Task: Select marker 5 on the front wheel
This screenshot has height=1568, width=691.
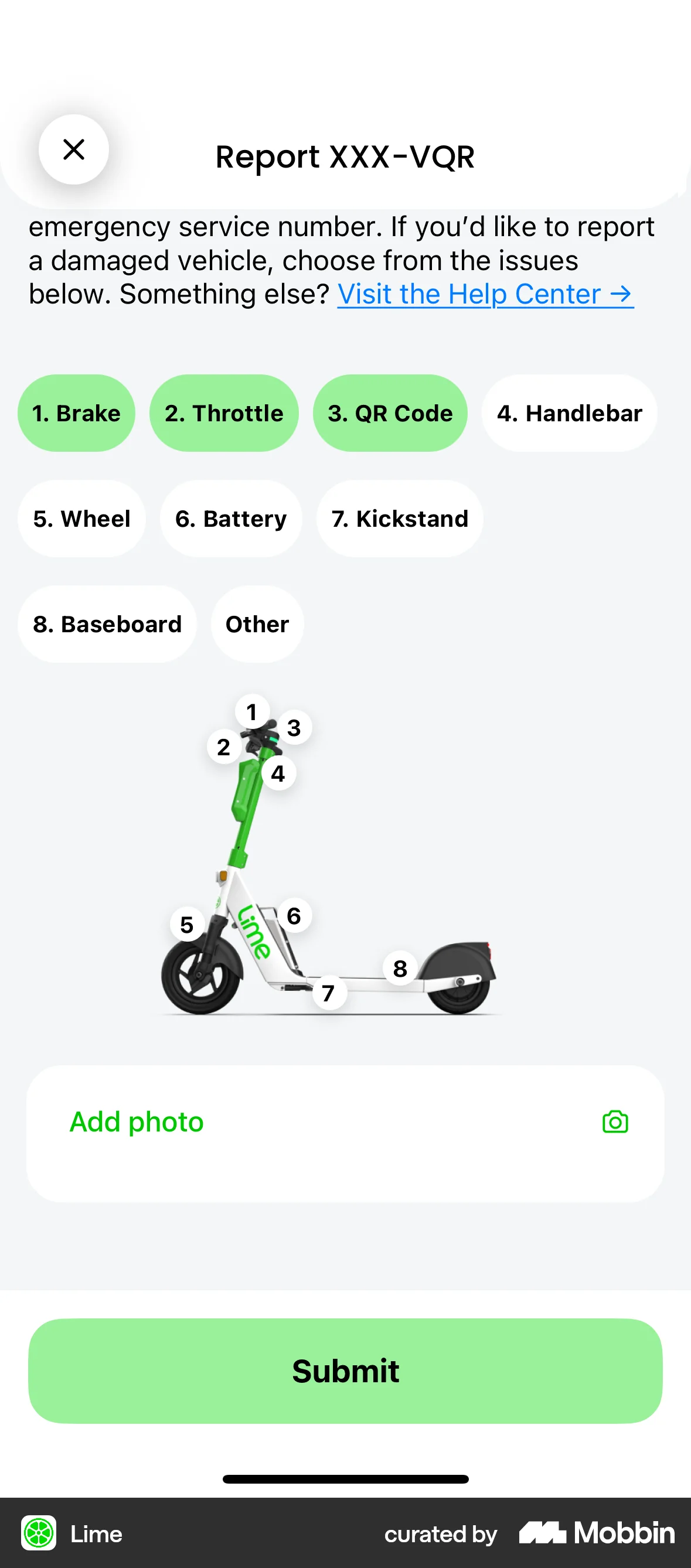Action: click(x=186, y=925)
